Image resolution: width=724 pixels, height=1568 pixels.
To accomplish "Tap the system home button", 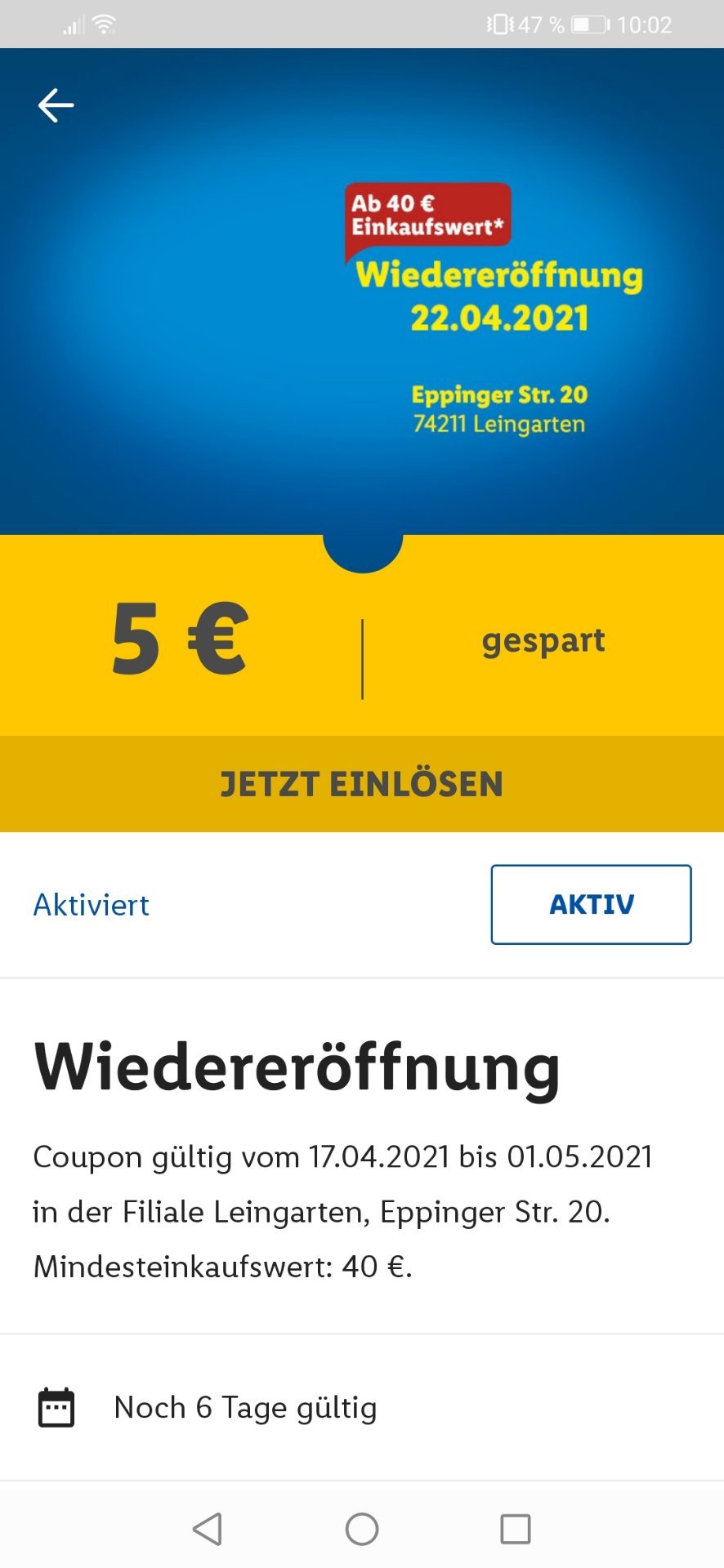I will click(362, 1529).
